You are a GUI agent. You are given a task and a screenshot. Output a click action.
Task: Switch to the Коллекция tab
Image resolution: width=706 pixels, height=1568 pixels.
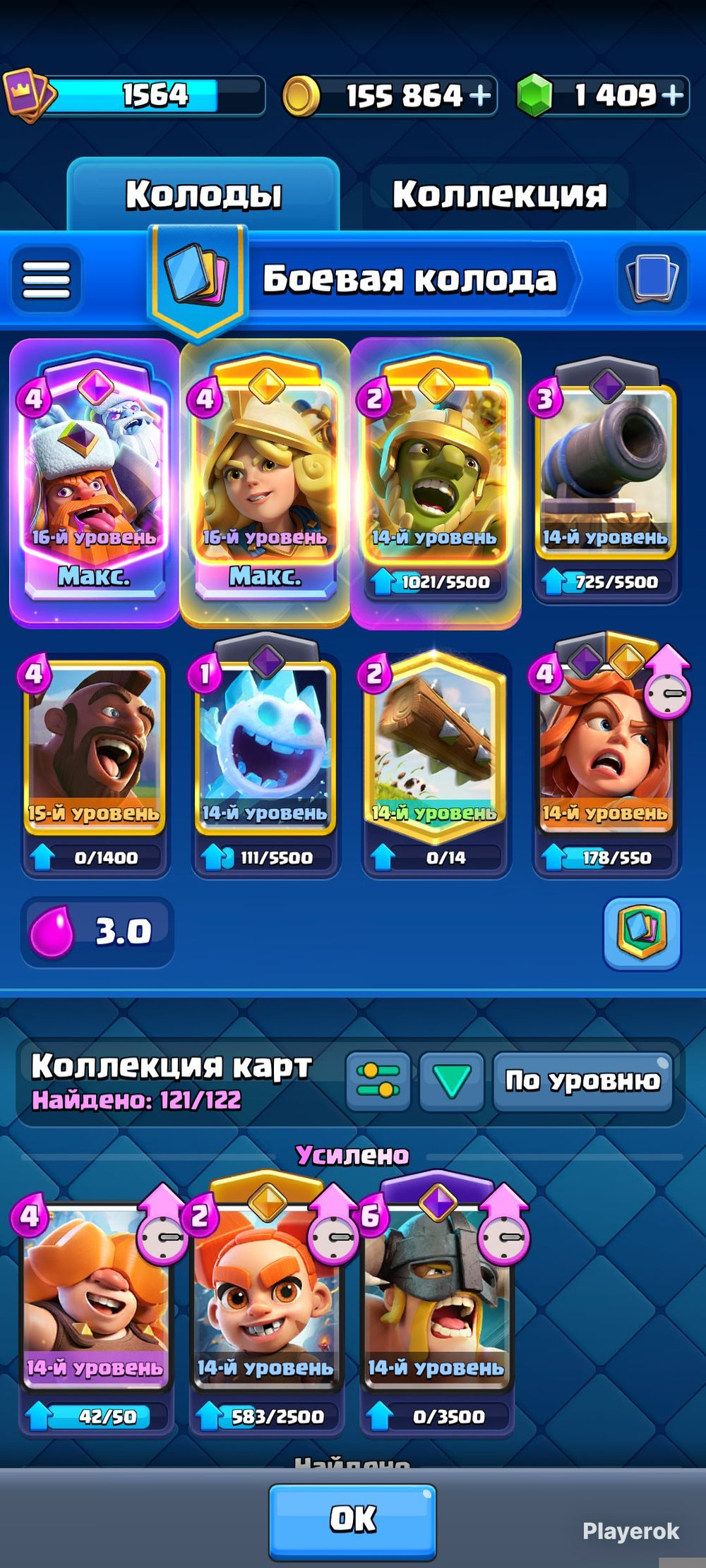click(x=499, y=195)
